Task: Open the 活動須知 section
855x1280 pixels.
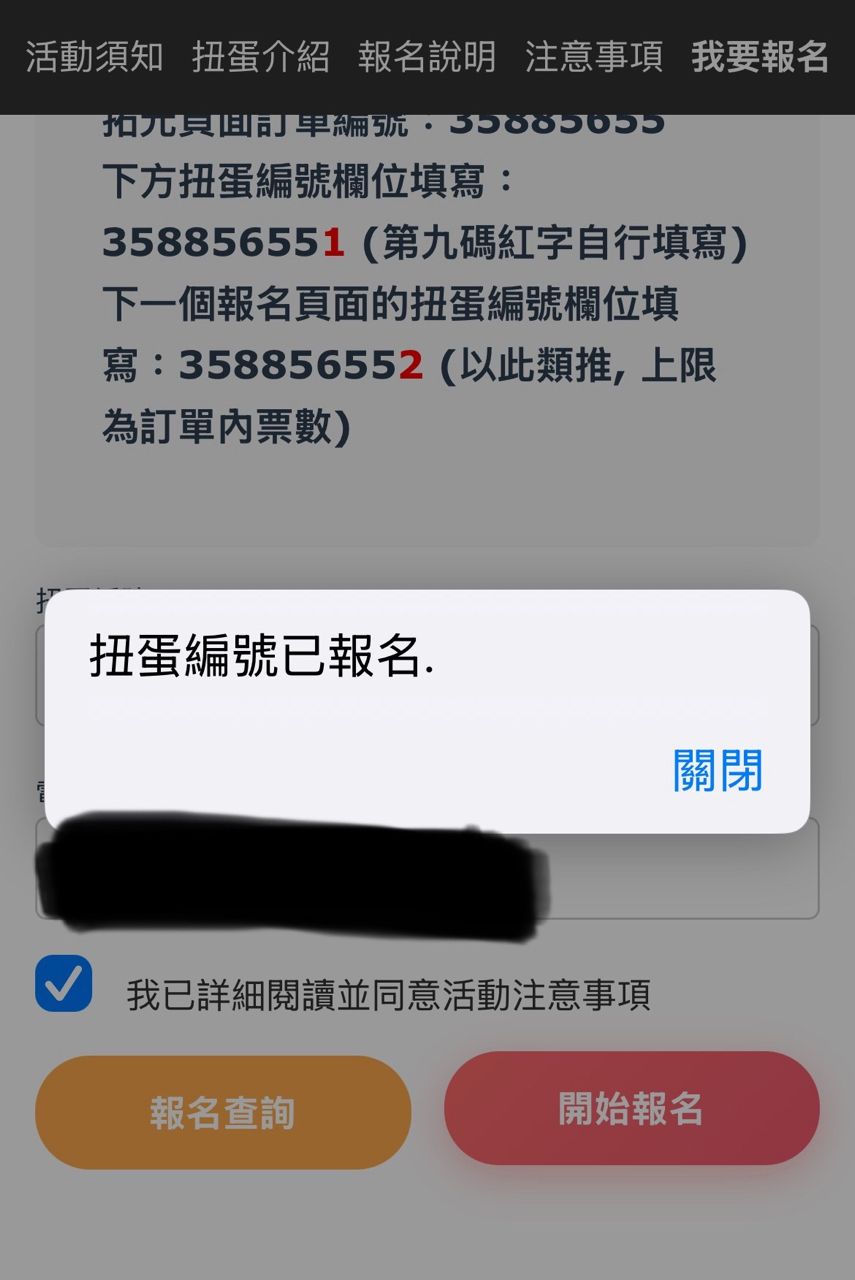Action: tap(94, 57)
